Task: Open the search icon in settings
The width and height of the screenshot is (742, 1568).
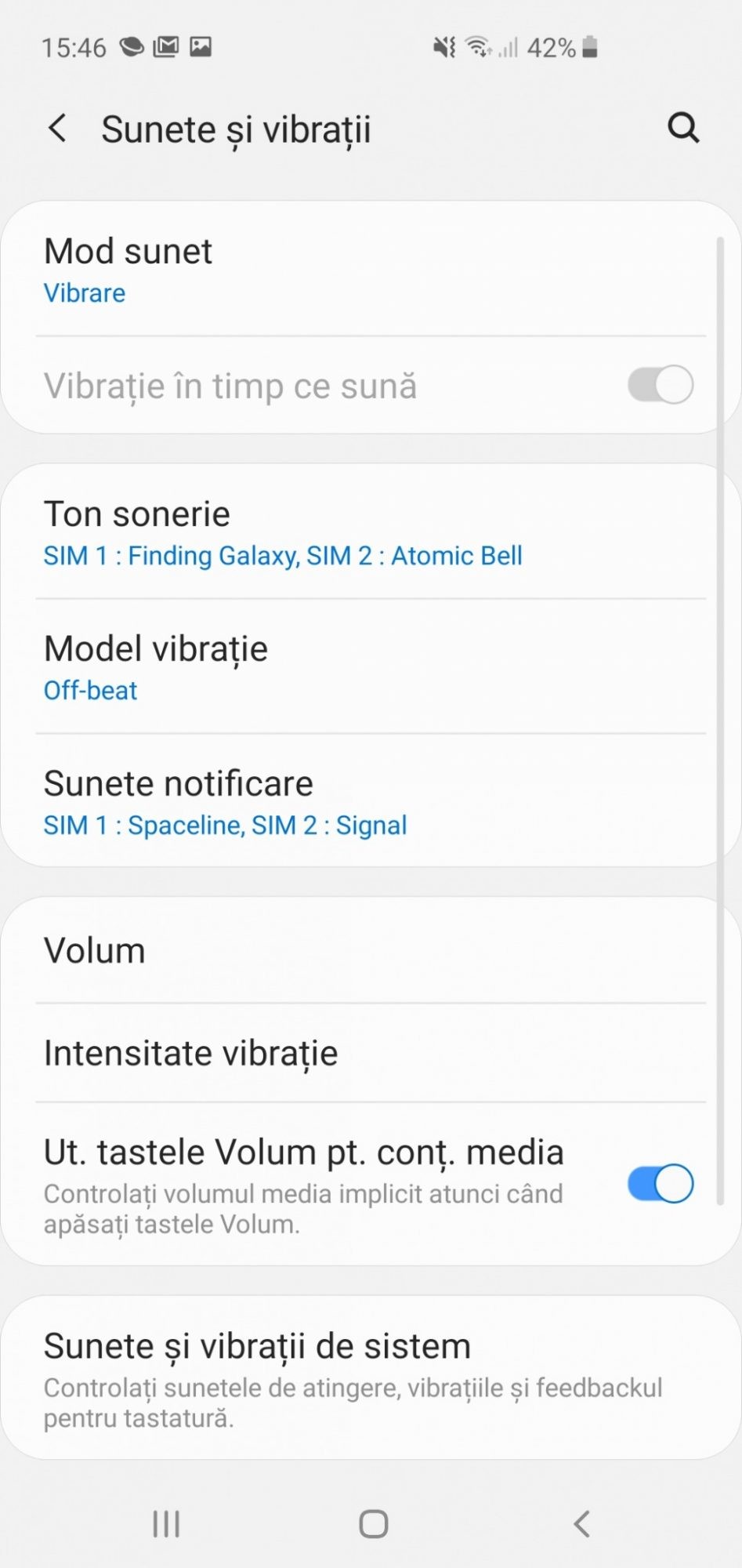Action: pos(682,128)
